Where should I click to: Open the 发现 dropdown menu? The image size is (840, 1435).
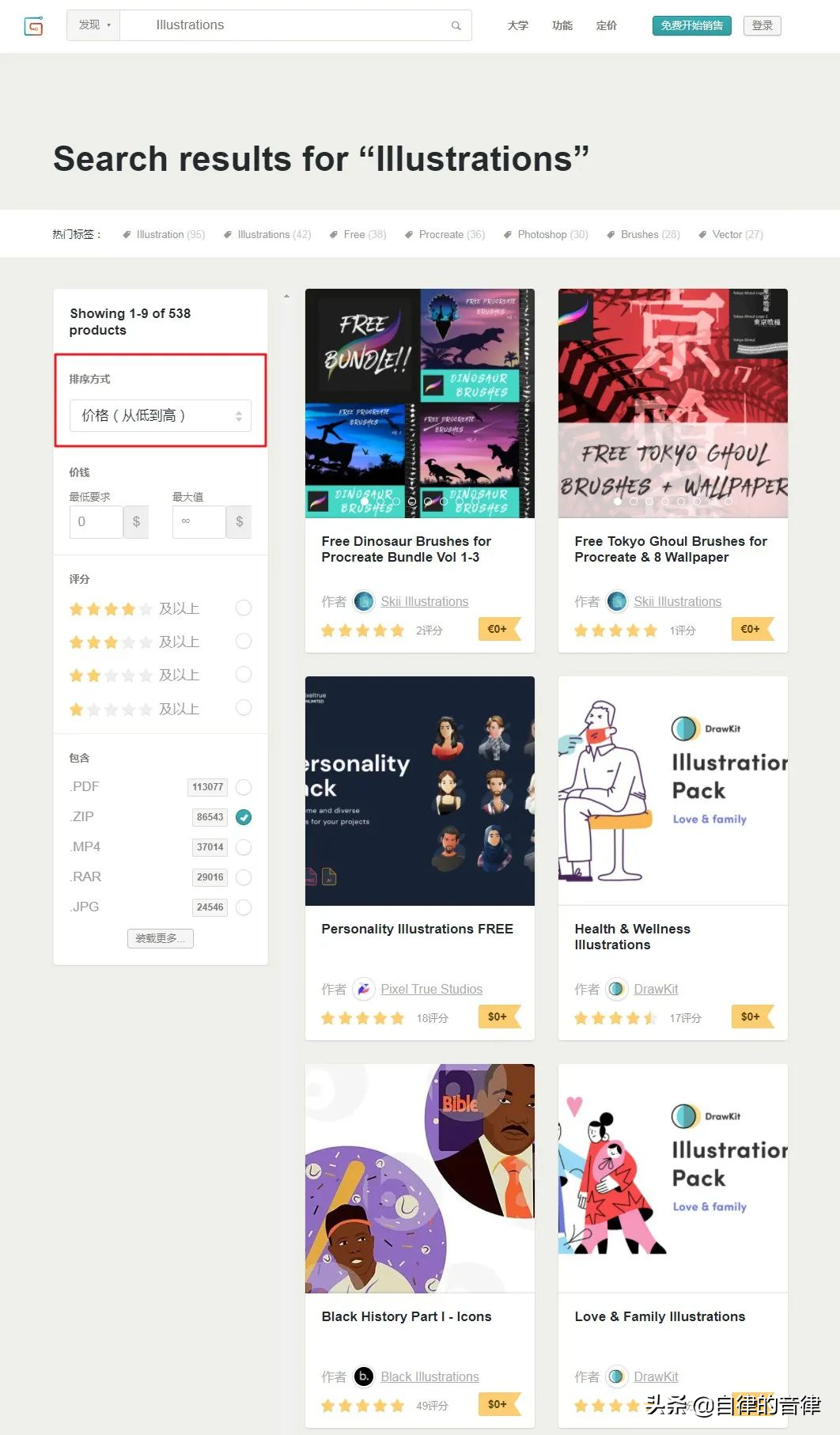93,25
